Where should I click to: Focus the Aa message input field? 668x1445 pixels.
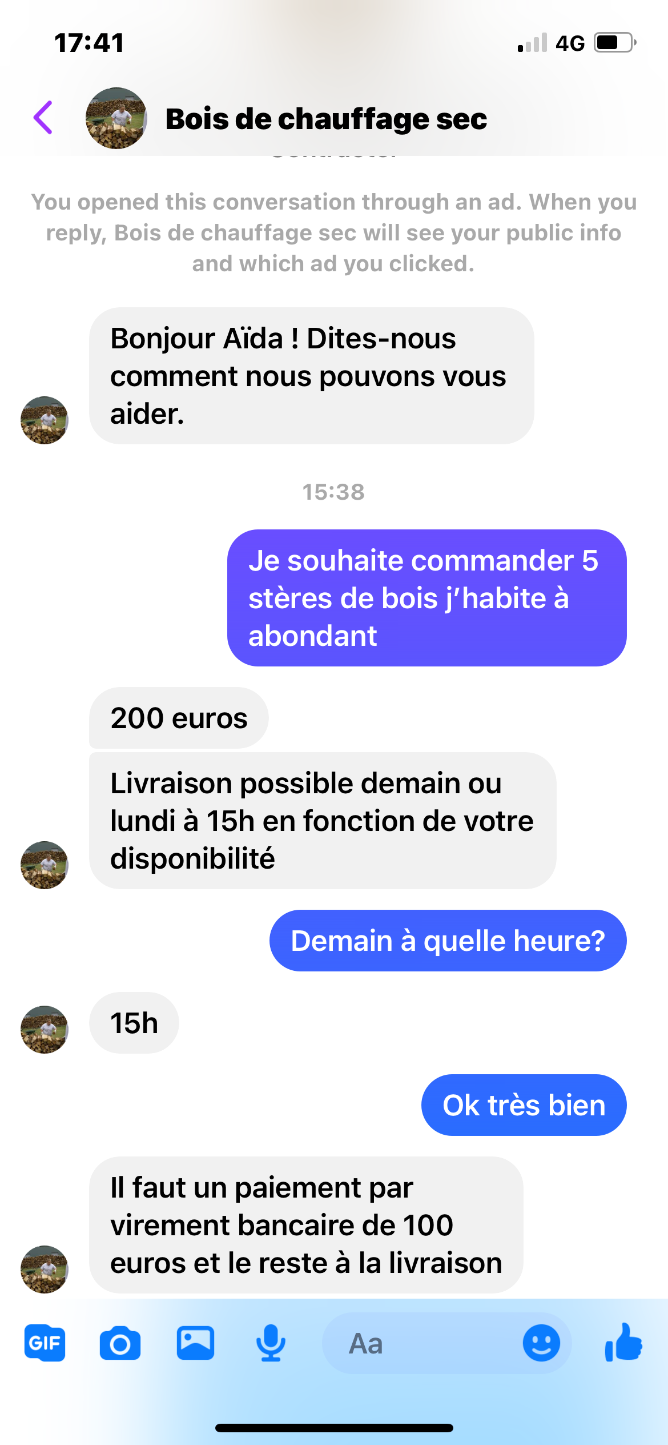tap(420, 1343)
